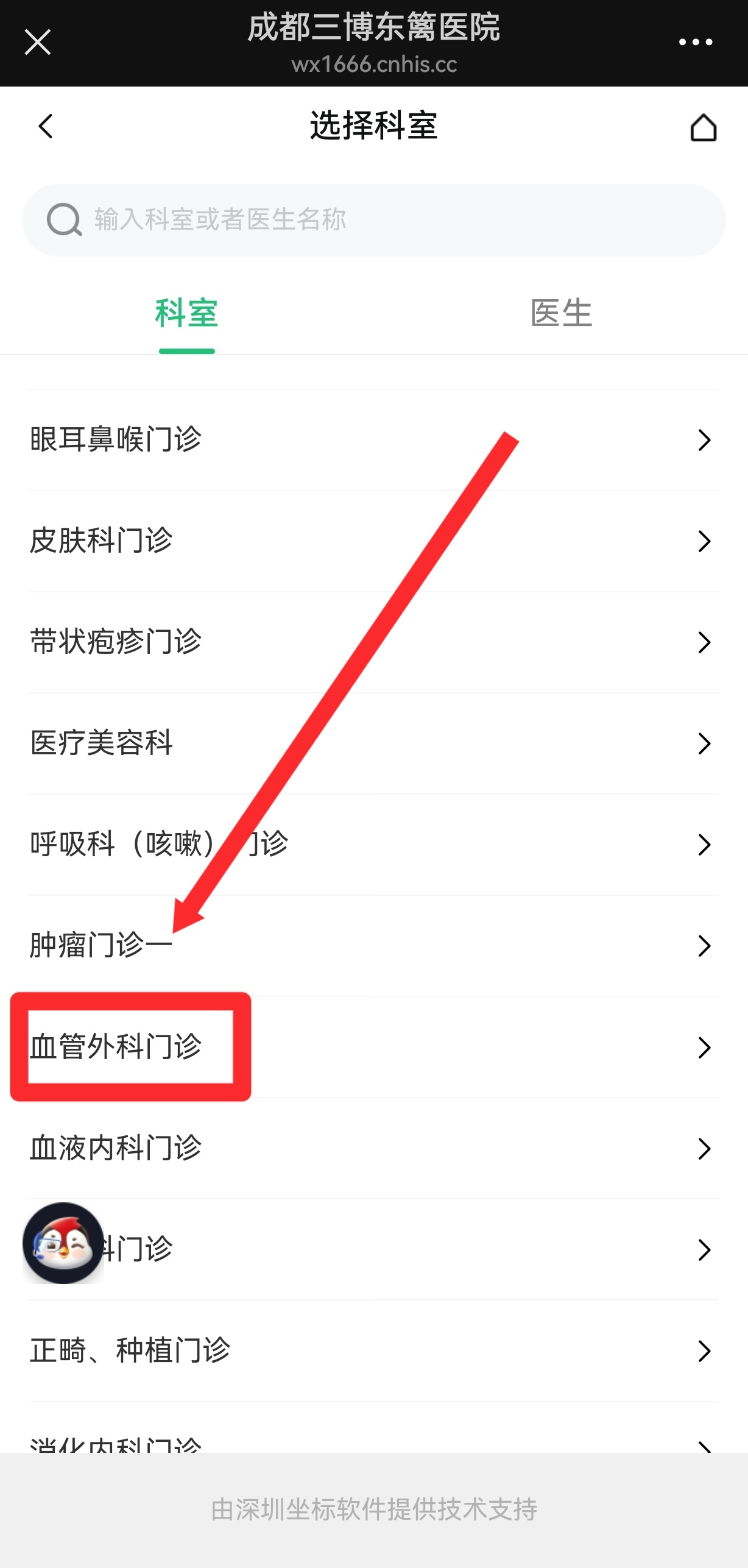Screen dimensions: 748x1568
Task: Close the webview with the X icon
Action: point(38,42)
